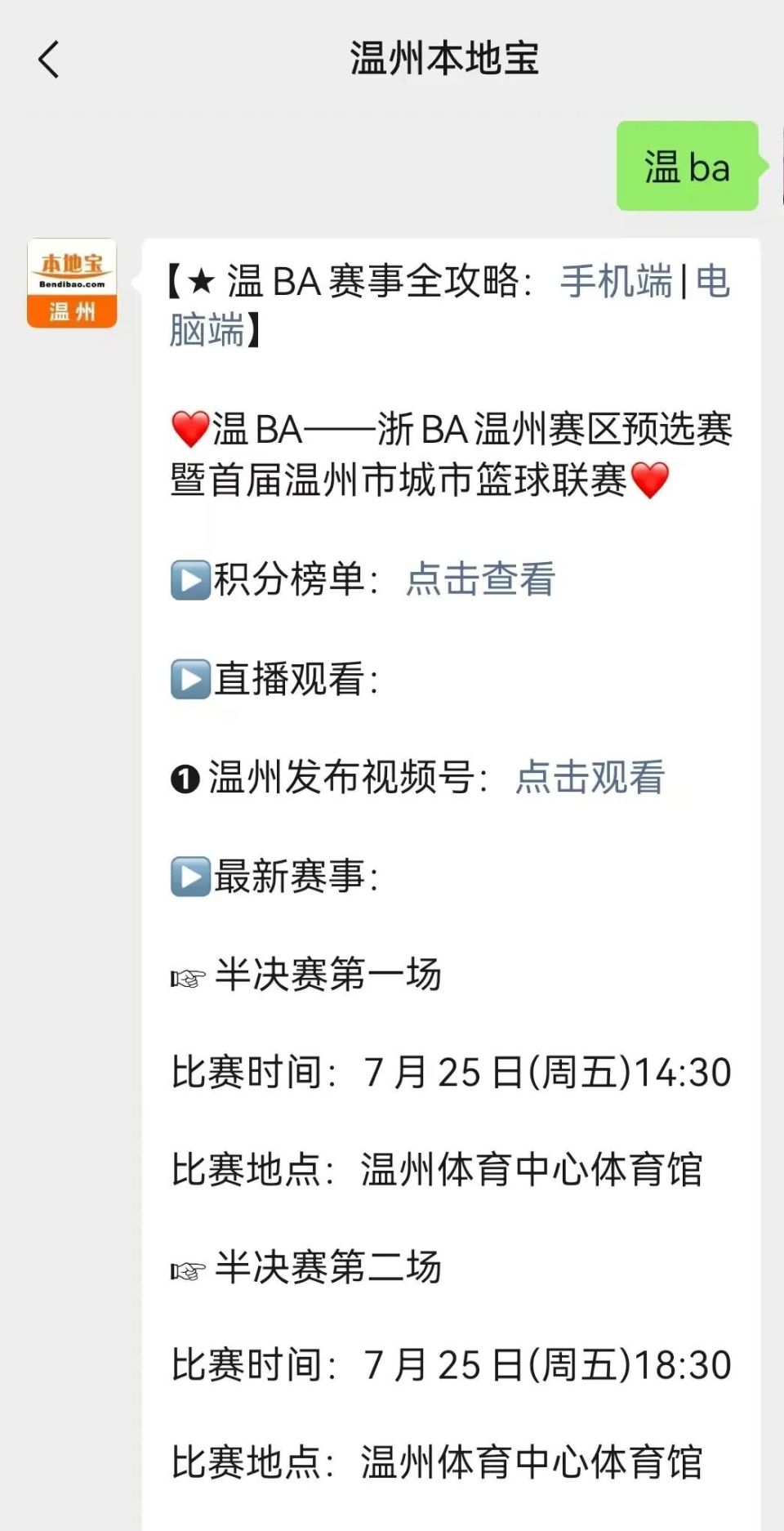
Task: Open 点击查看 for the points leaderboard
Action: tap(480, 579)
